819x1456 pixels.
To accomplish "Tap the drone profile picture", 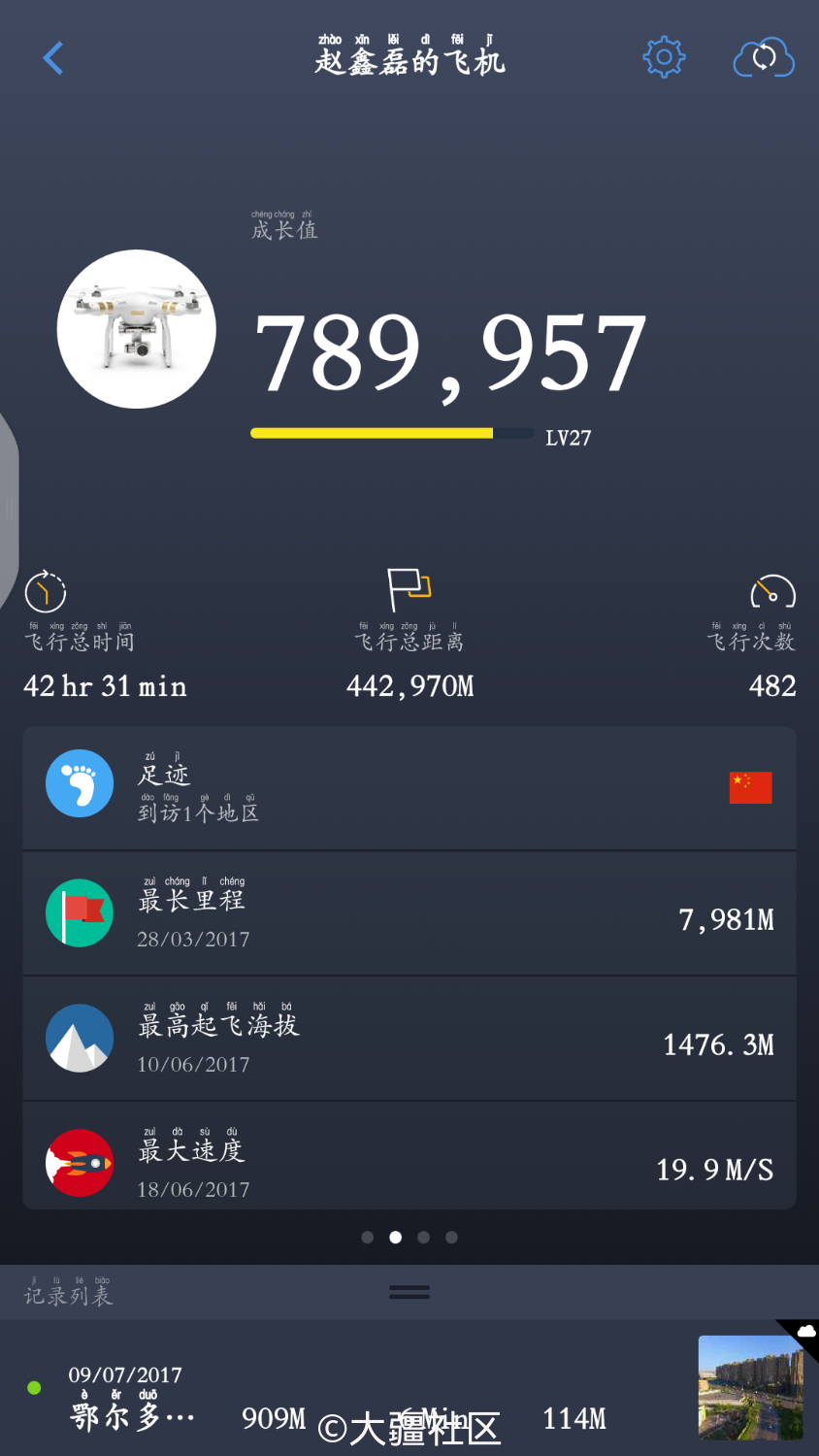I will coord(137,329).
